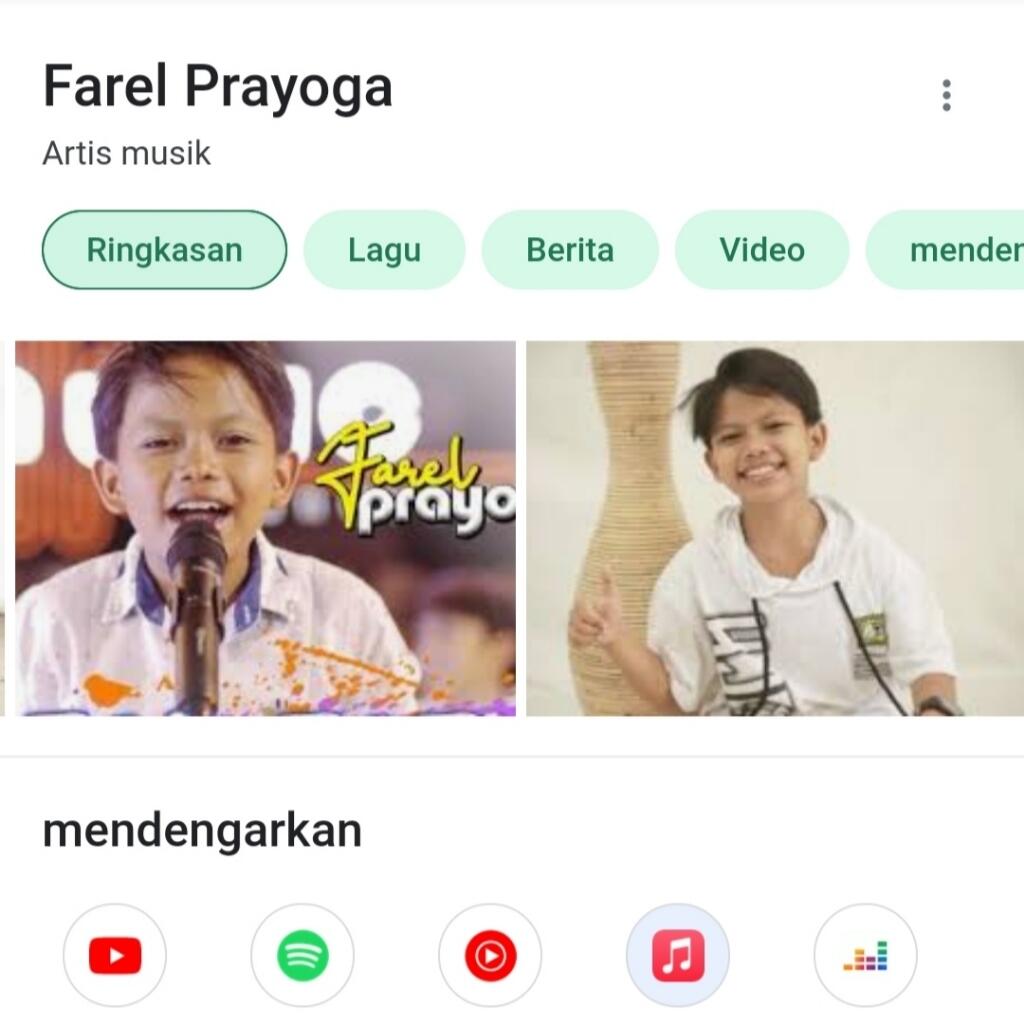Open the photo of Farel singing
1024x1024 pixels.
265,528
